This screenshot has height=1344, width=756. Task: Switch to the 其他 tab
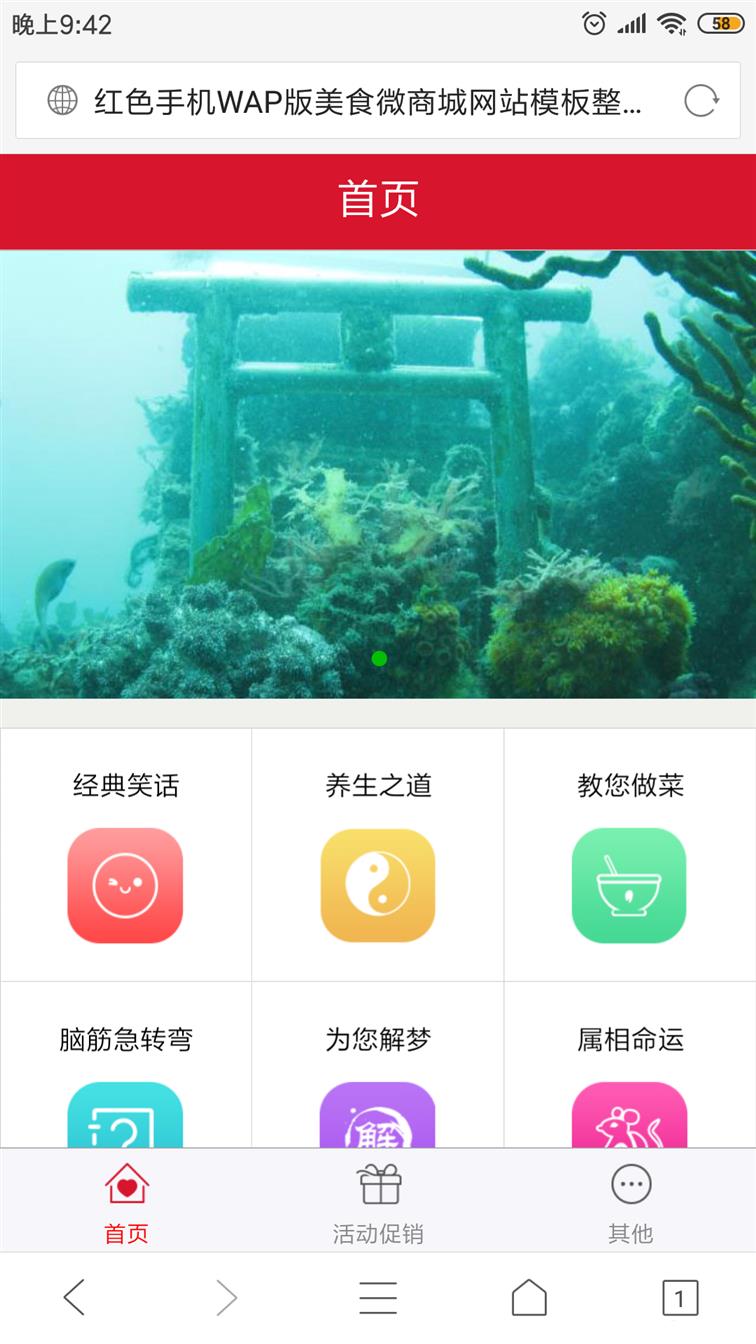coord(630,1202)
